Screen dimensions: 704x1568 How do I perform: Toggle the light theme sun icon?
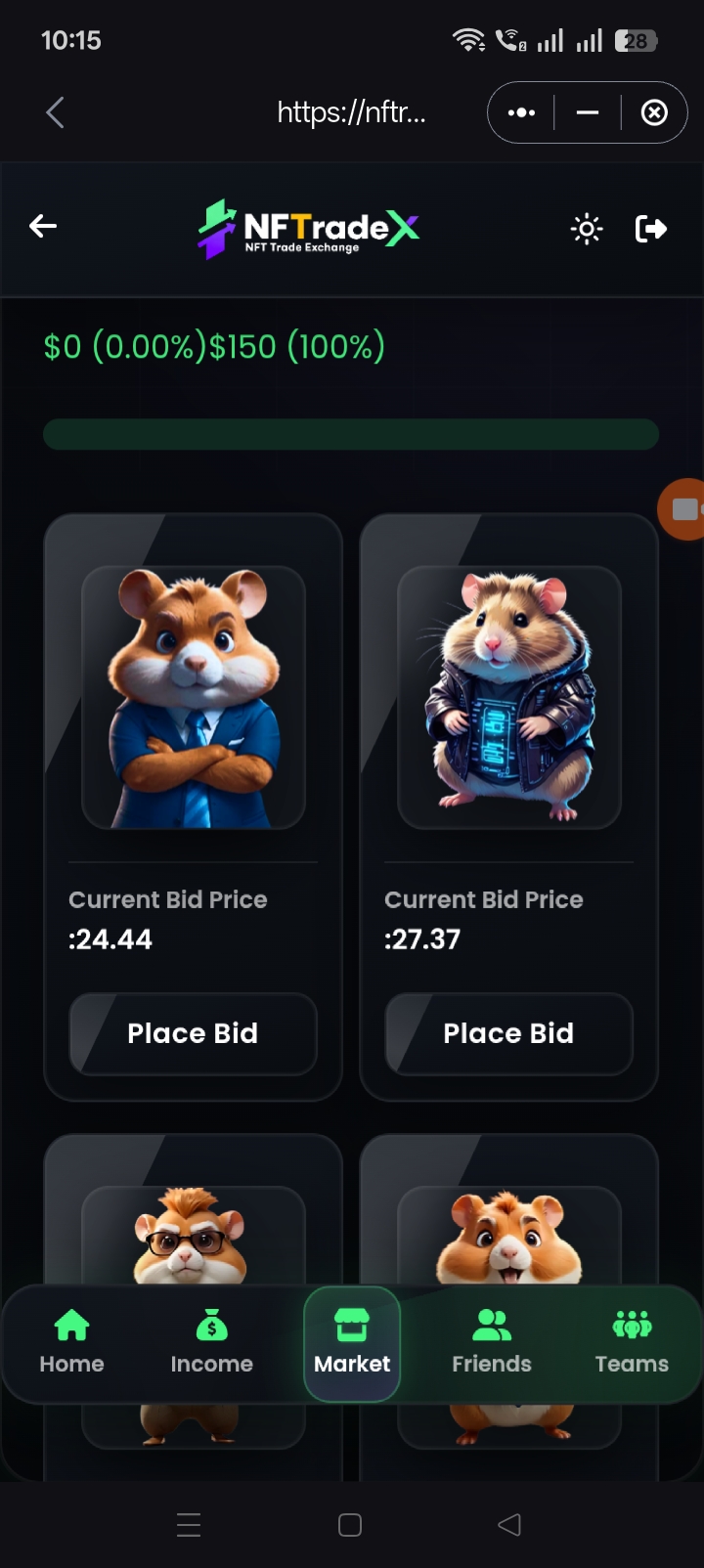click(587, 229)
